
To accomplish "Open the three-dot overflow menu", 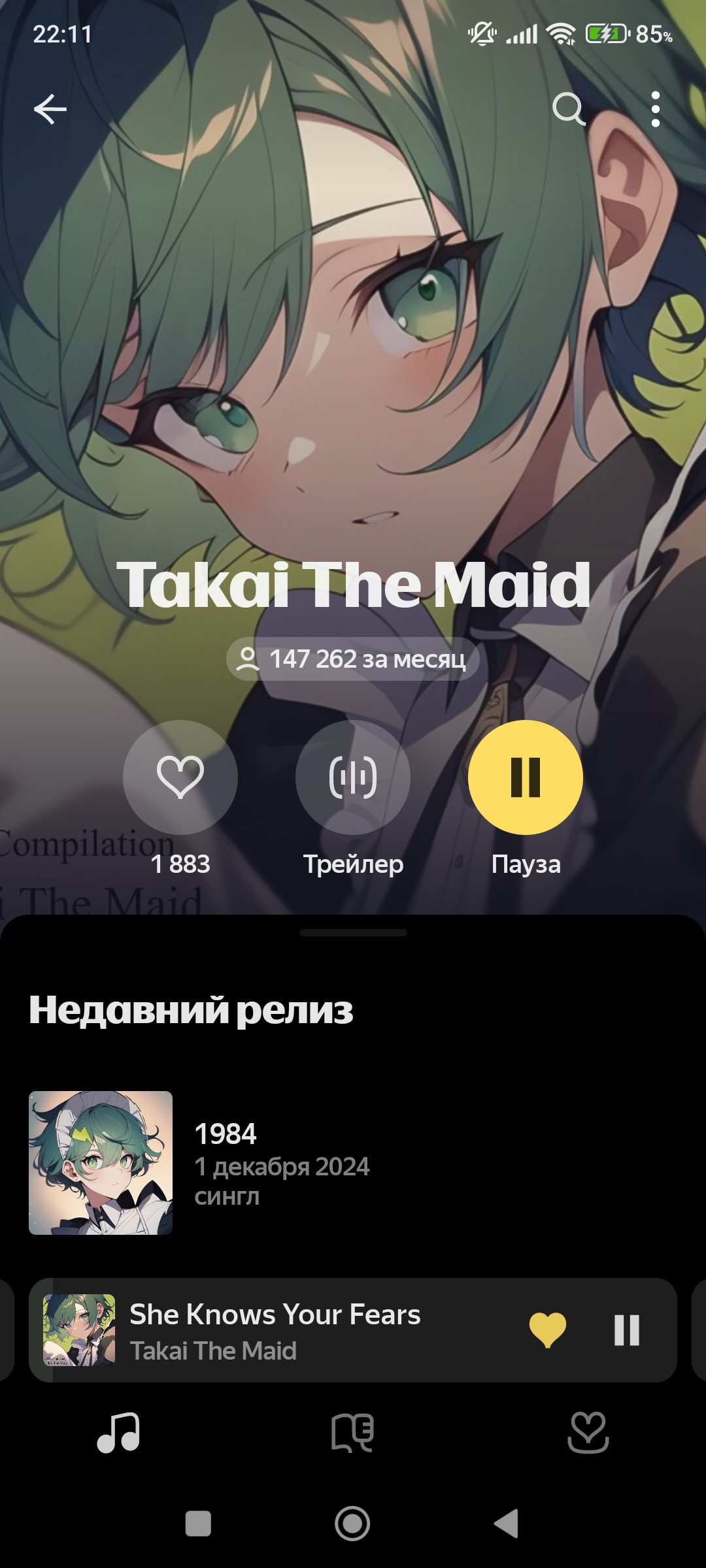I will pos(655,109).
